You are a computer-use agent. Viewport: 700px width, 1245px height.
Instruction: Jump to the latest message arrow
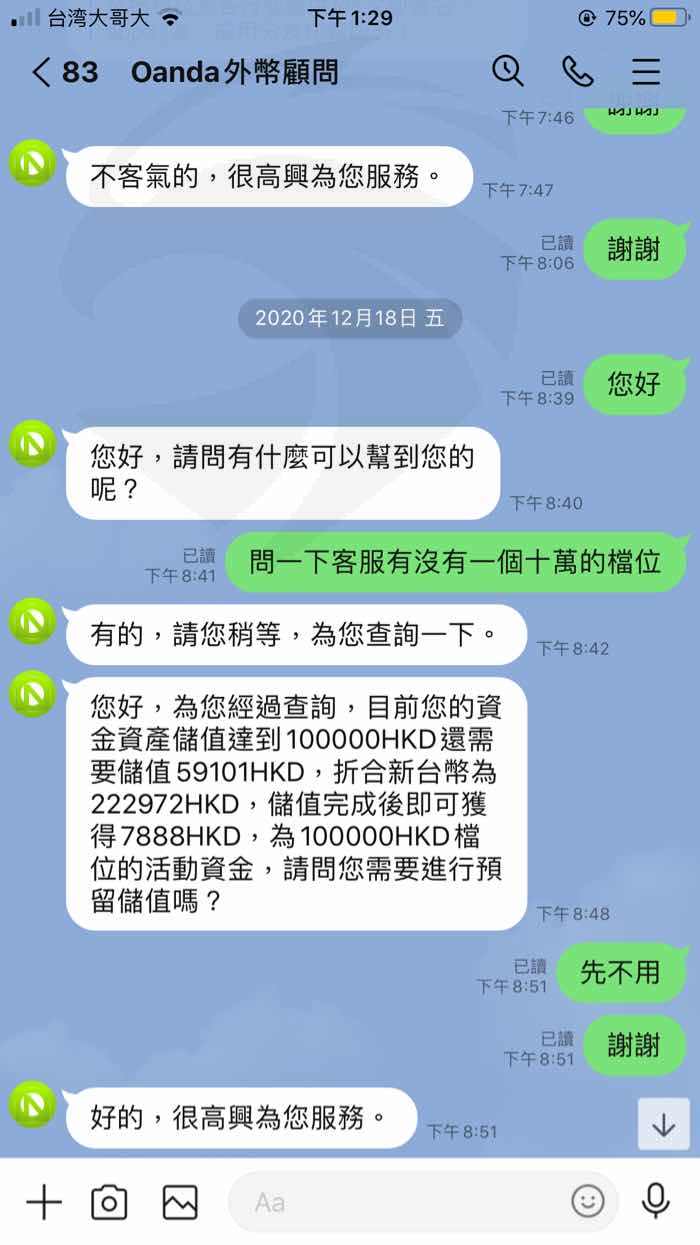664,1124
